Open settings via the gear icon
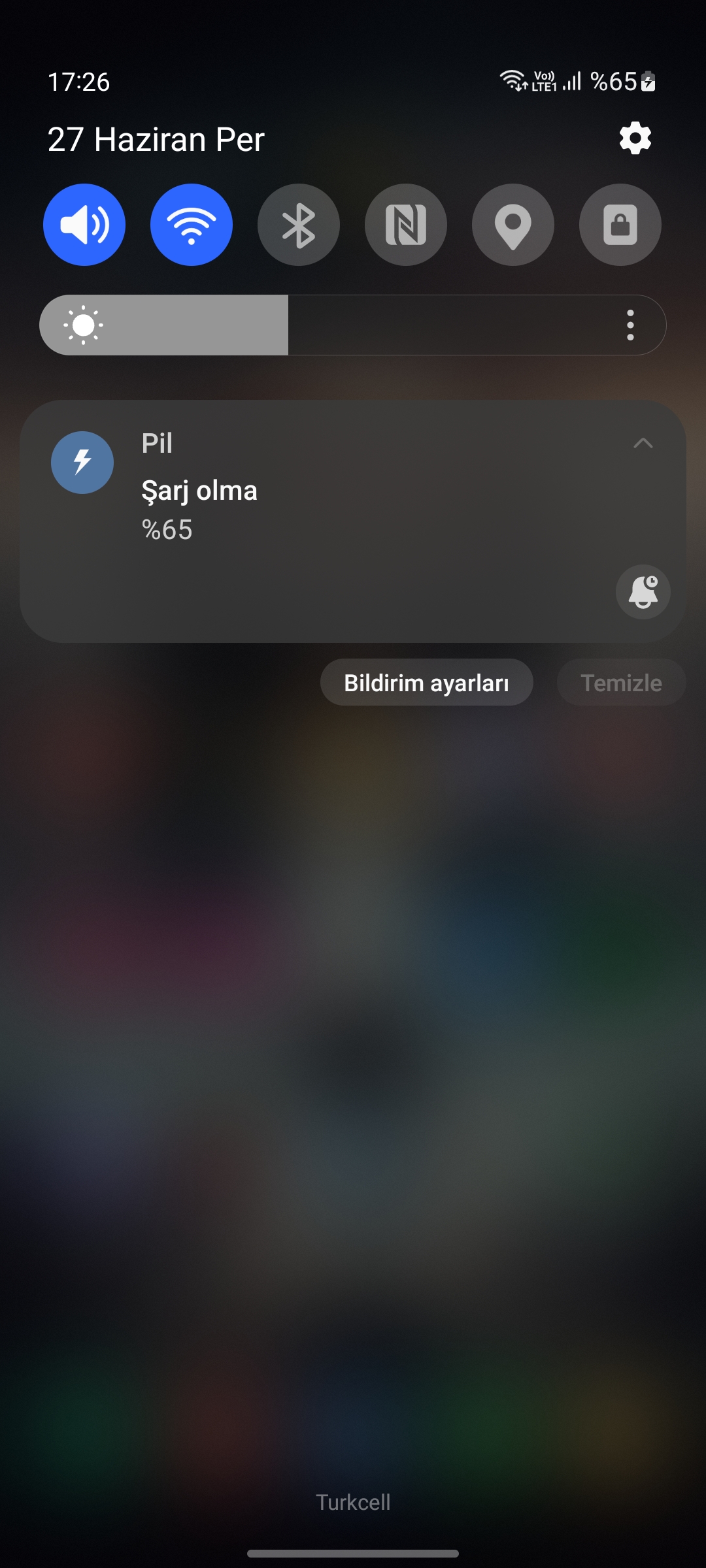Viewport: 706px width, 1568px height. tap(635, 139)
